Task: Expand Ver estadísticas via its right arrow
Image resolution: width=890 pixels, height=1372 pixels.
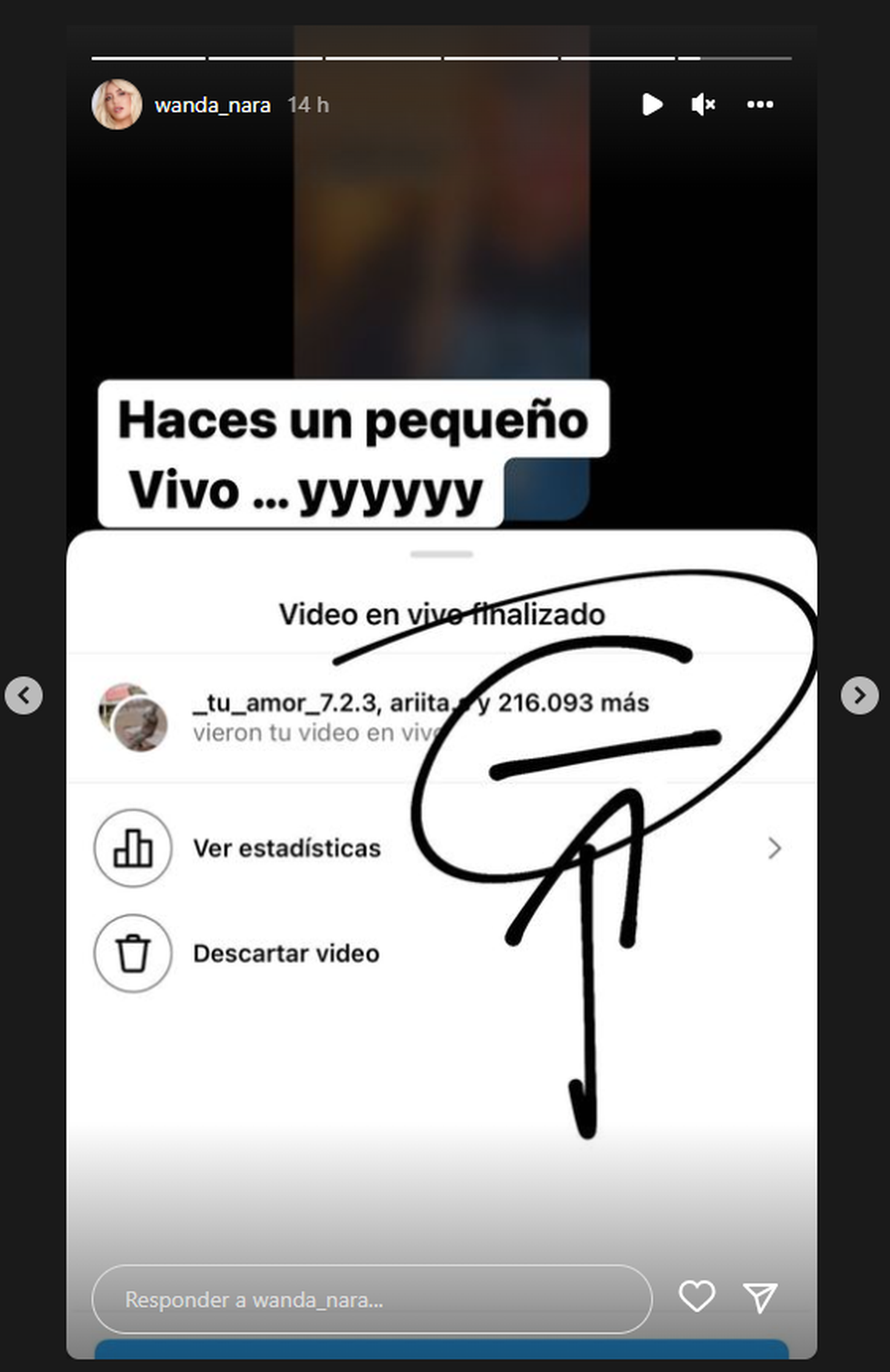Action: coord(774,848)
